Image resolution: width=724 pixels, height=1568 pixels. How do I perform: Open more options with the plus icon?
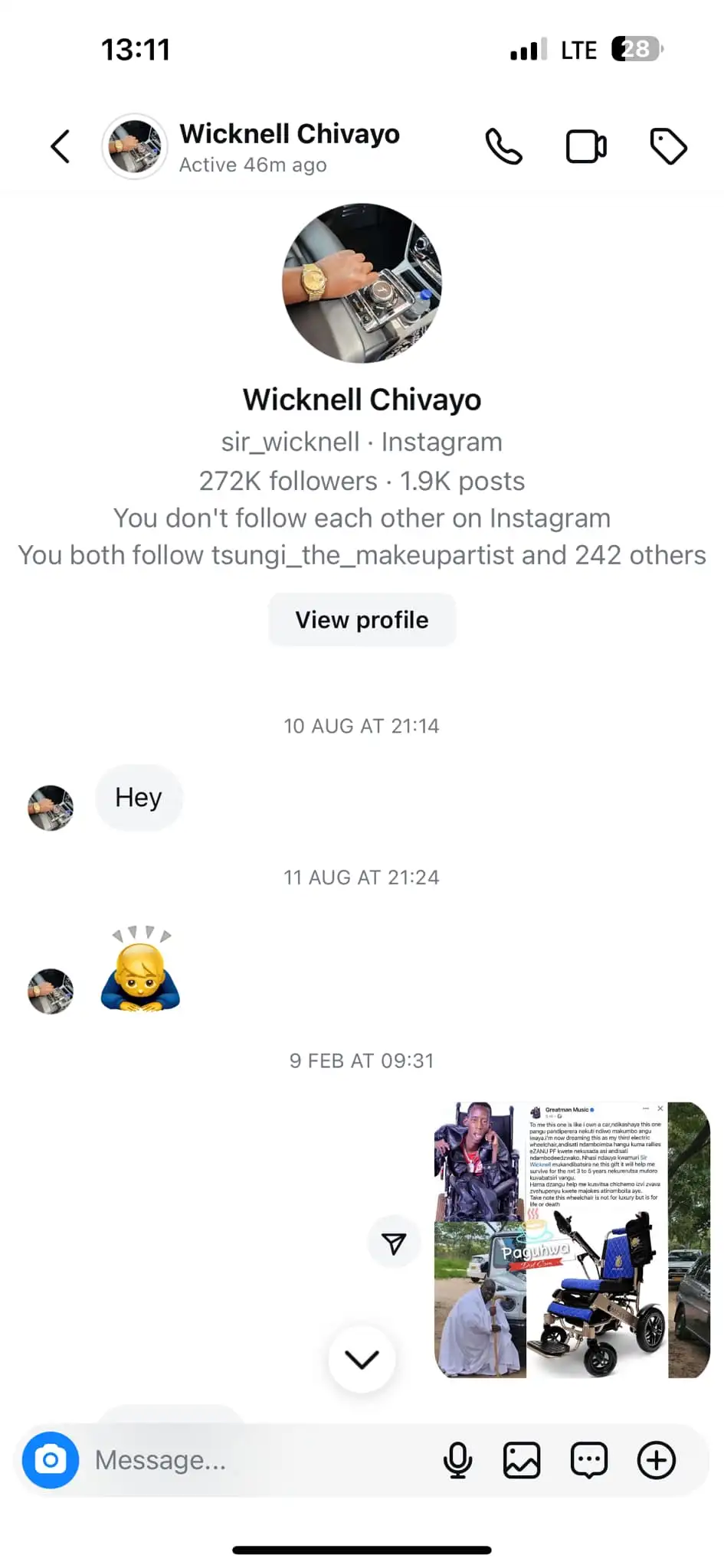pyautogui.click(x=657, y=1460)
